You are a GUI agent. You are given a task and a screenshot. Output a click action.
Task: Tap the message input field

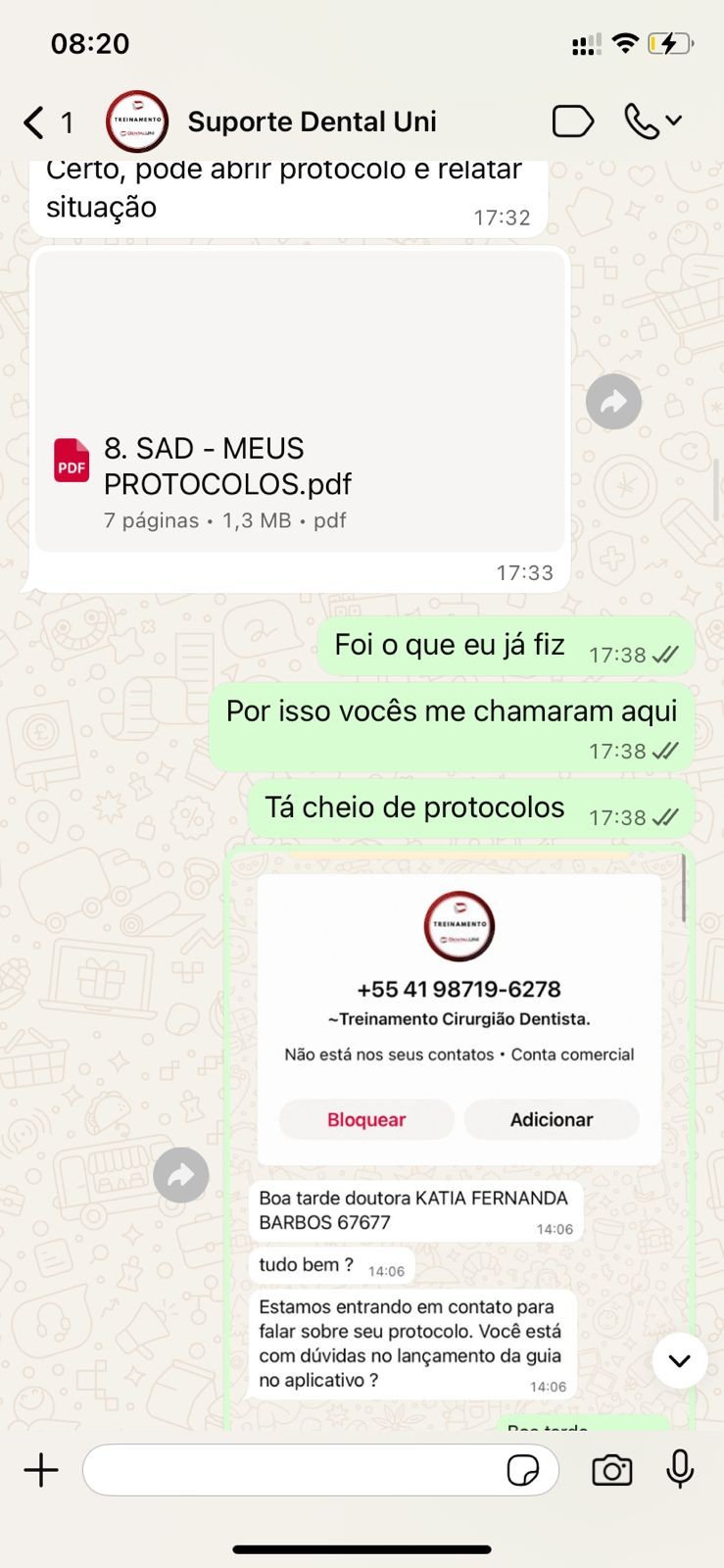pos(294,1470)
